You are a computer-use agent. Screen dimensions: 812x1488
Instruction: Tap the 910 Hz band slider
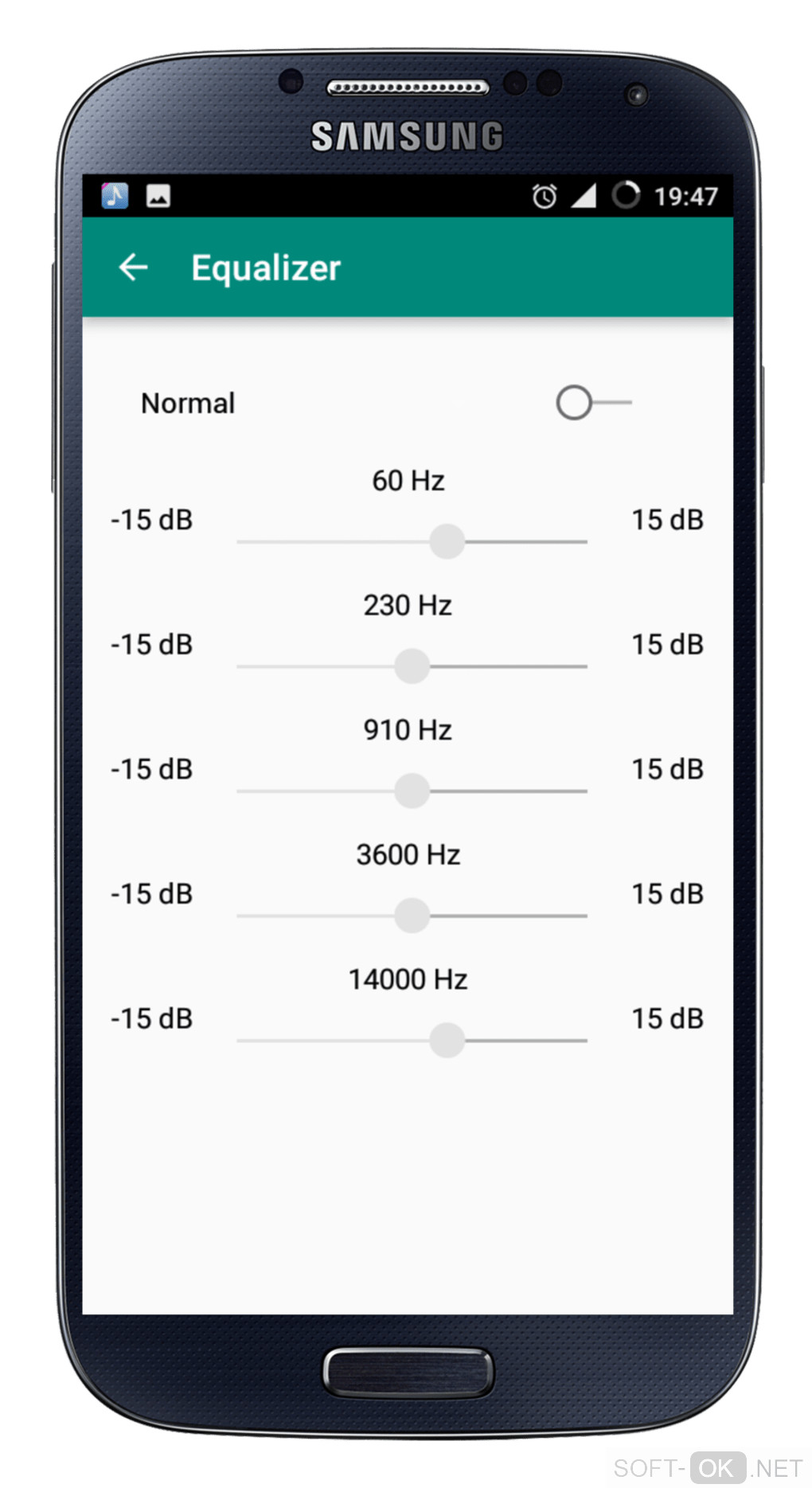click(x=412, y=791)
